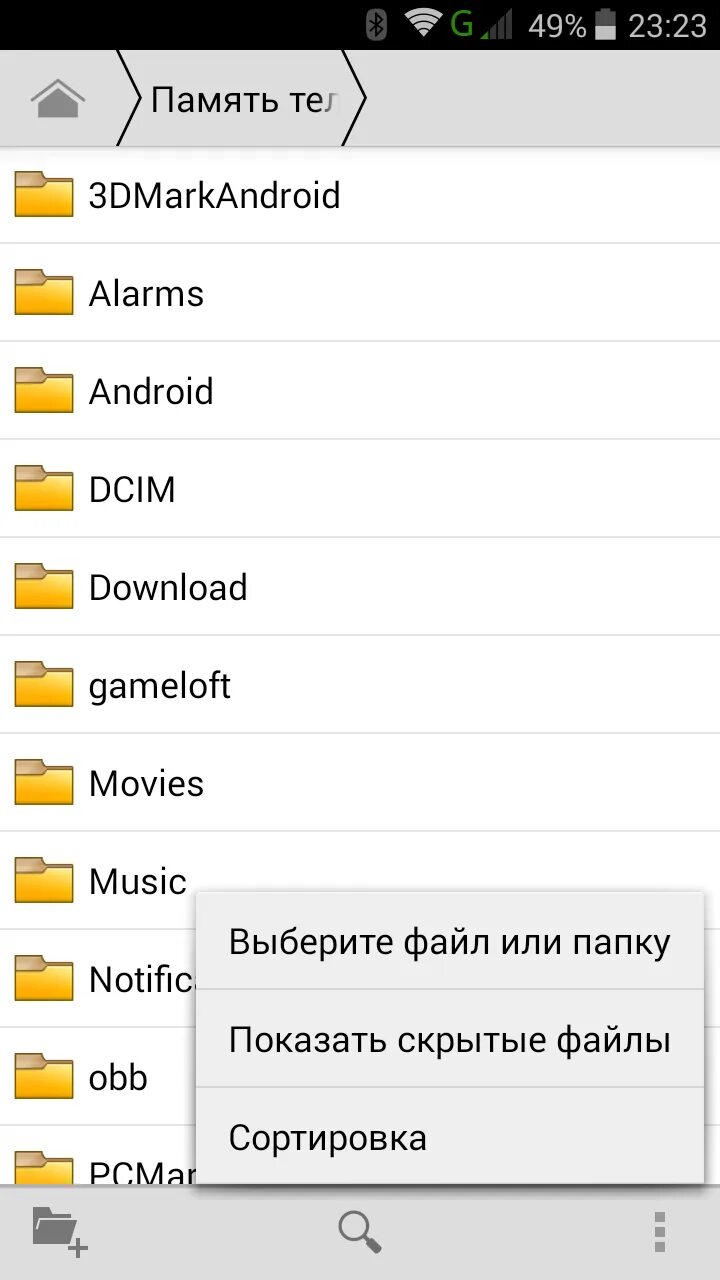Open the Download folder

(168, 587)
